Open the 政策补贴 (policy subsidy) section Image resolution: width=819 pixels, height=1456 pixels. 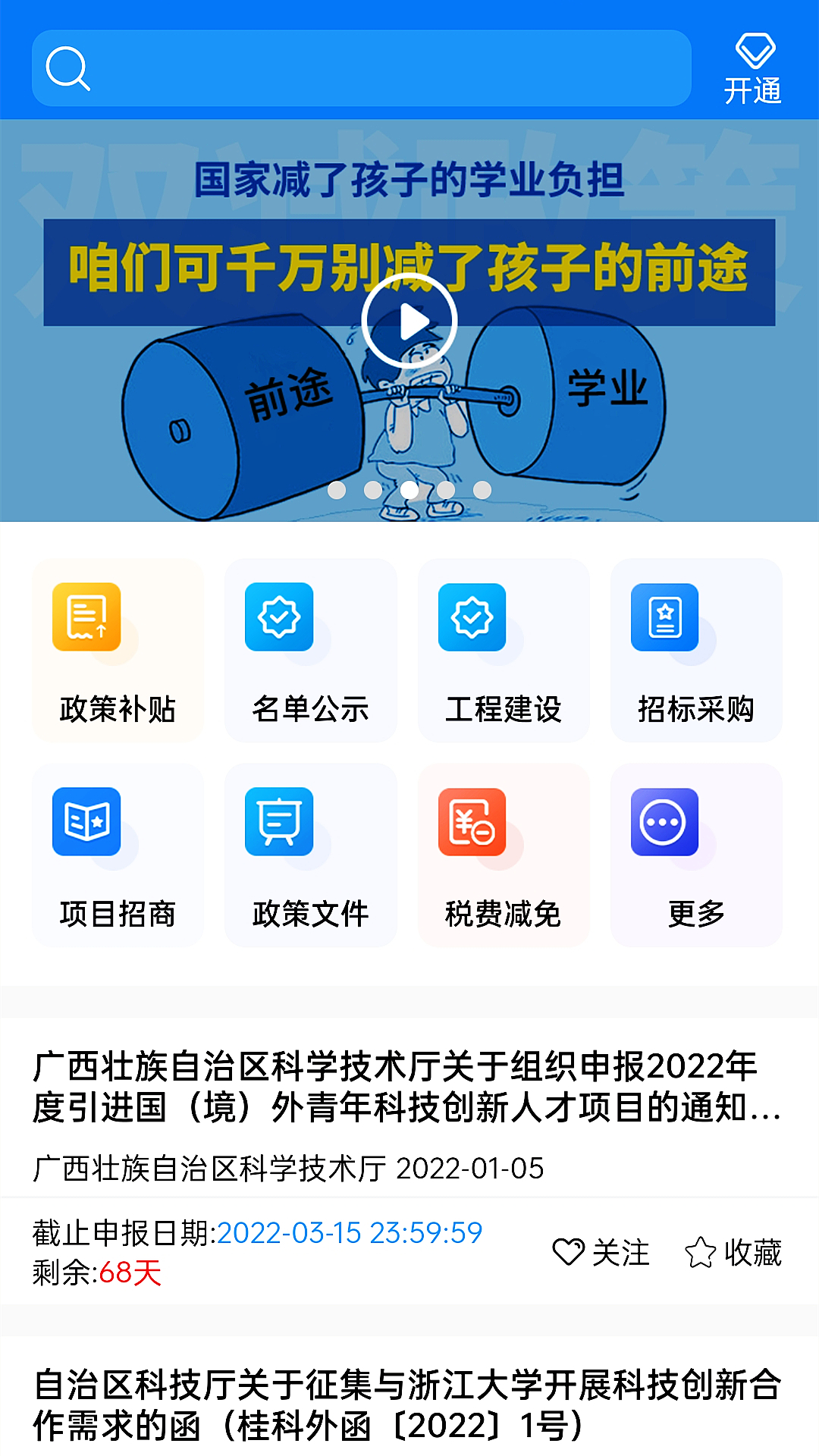pos(118,648)
